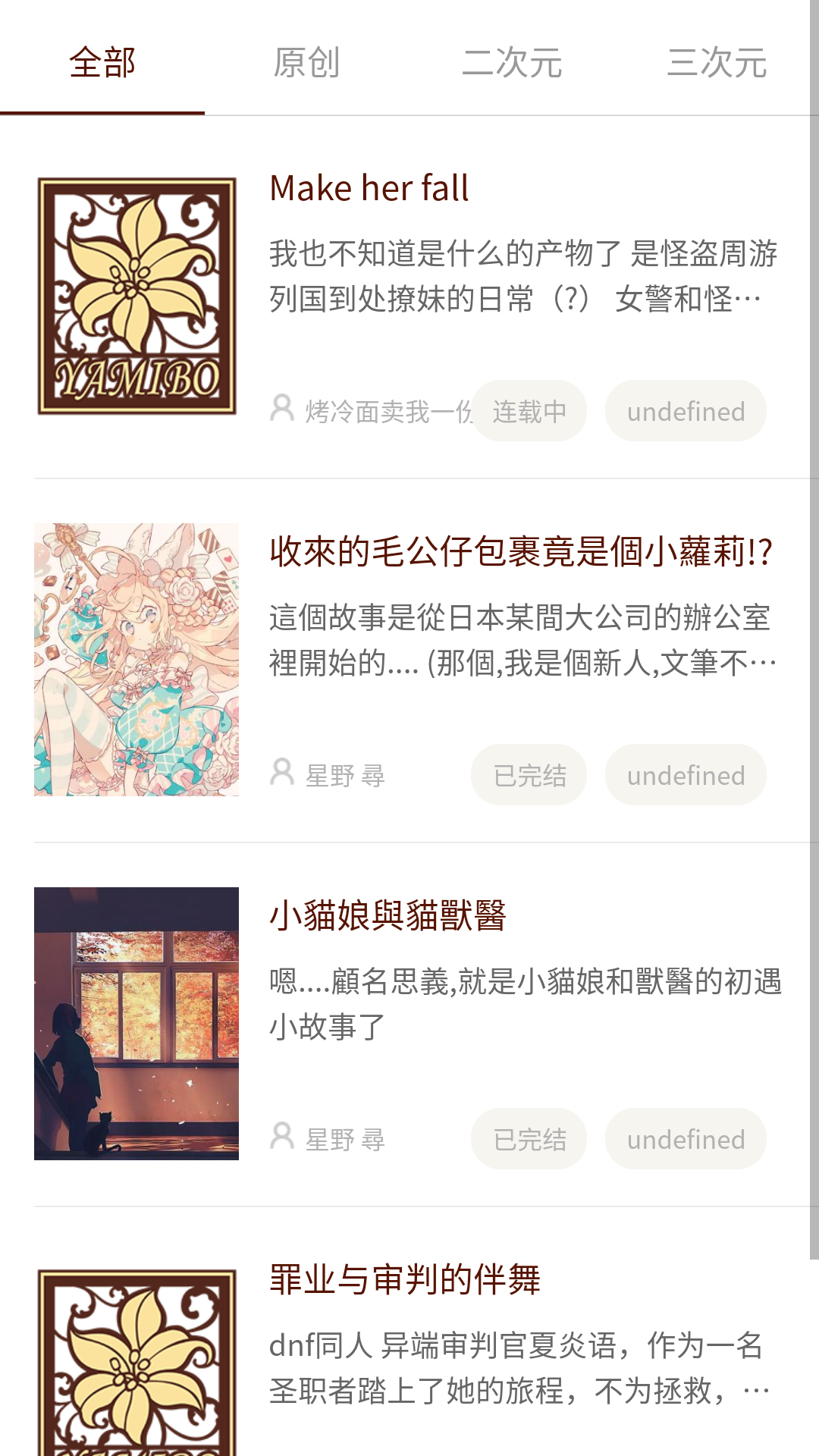
Task: Open the novel "Make her fall"
Action: pyautogui.click(x=369, y=188)
